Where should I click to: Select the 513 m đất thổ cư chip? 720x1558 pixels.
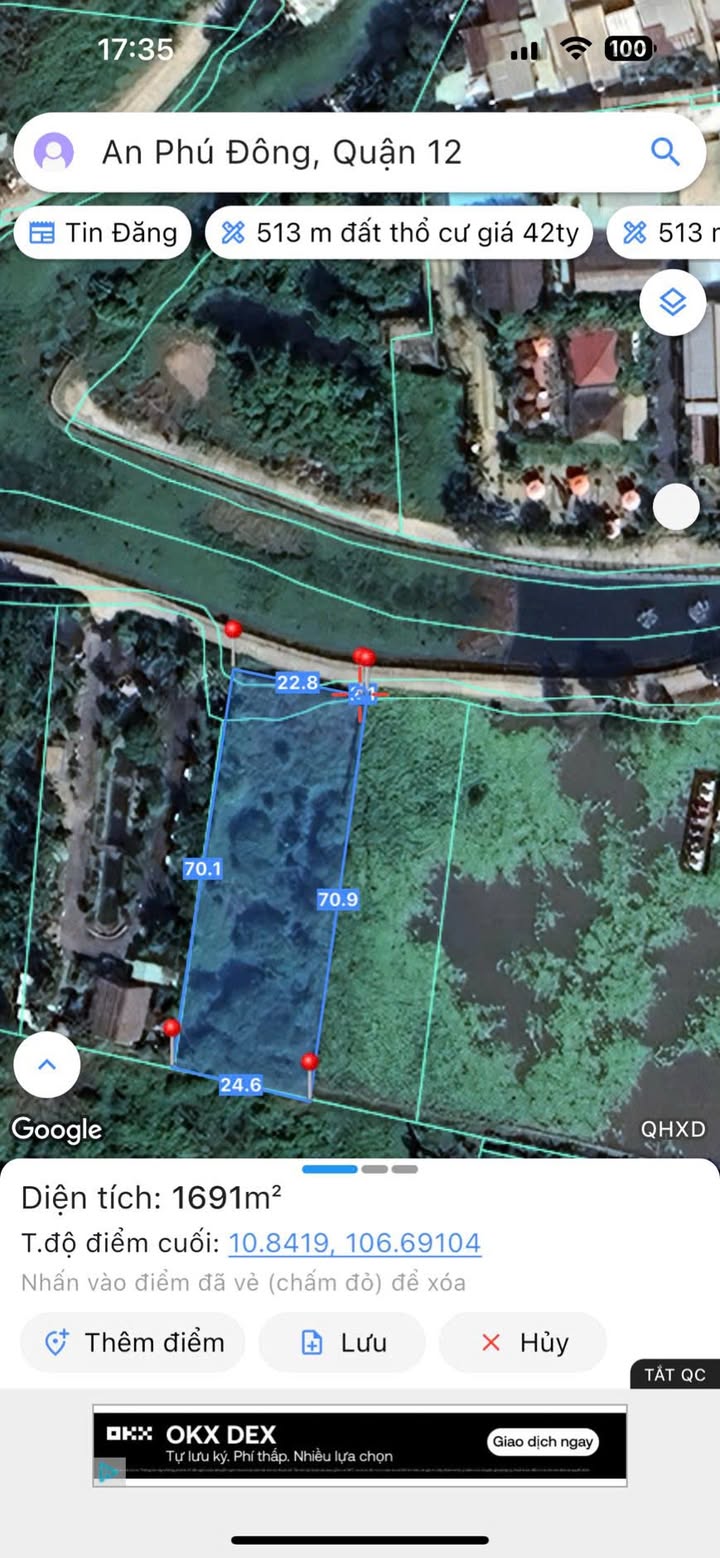(x=399, y=233)
